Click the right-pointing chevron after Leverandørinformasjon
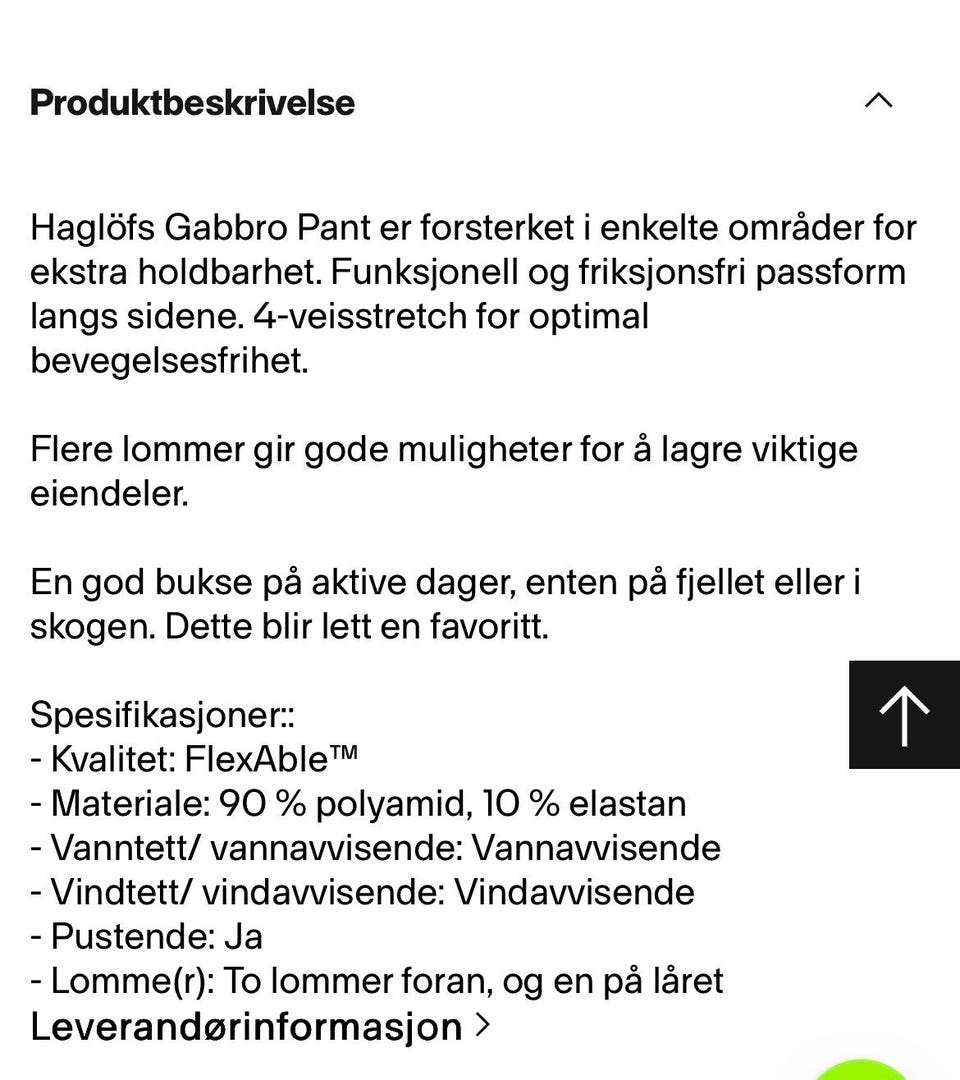The image size is (960, 1080). pyautogui.click(x=483, y=1026)
